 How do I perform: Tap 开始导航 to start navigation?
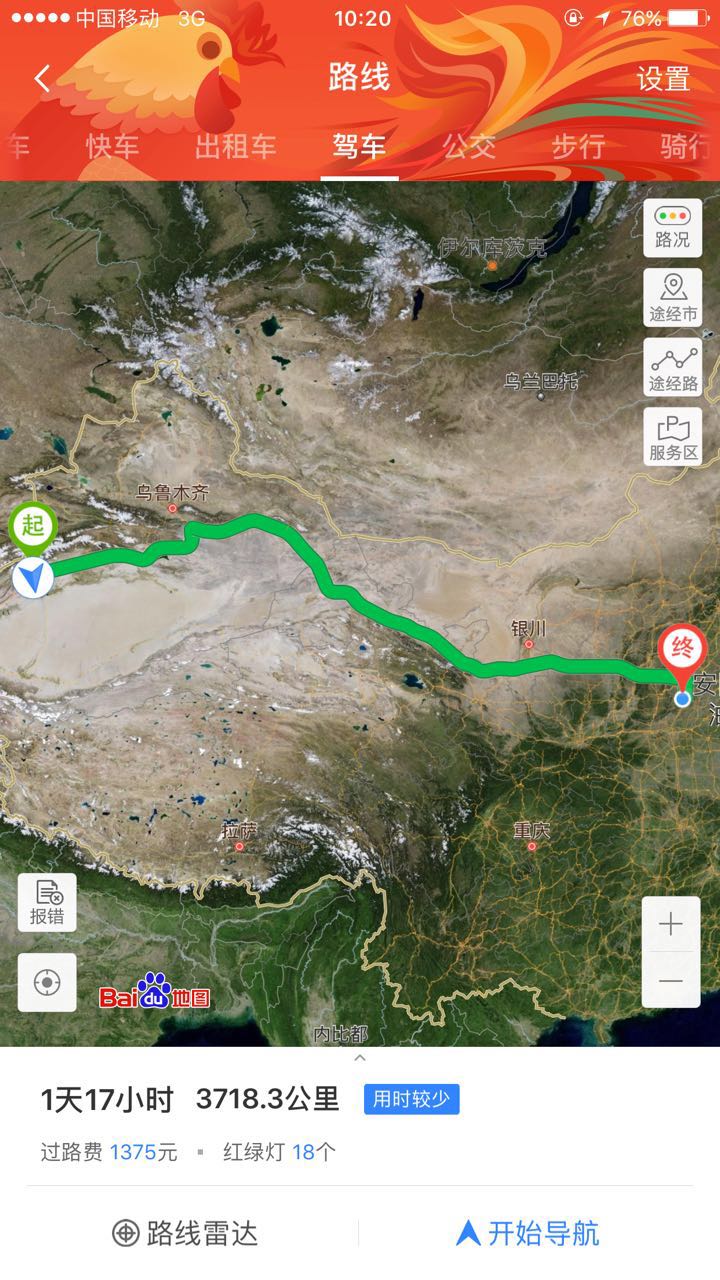528,1233
